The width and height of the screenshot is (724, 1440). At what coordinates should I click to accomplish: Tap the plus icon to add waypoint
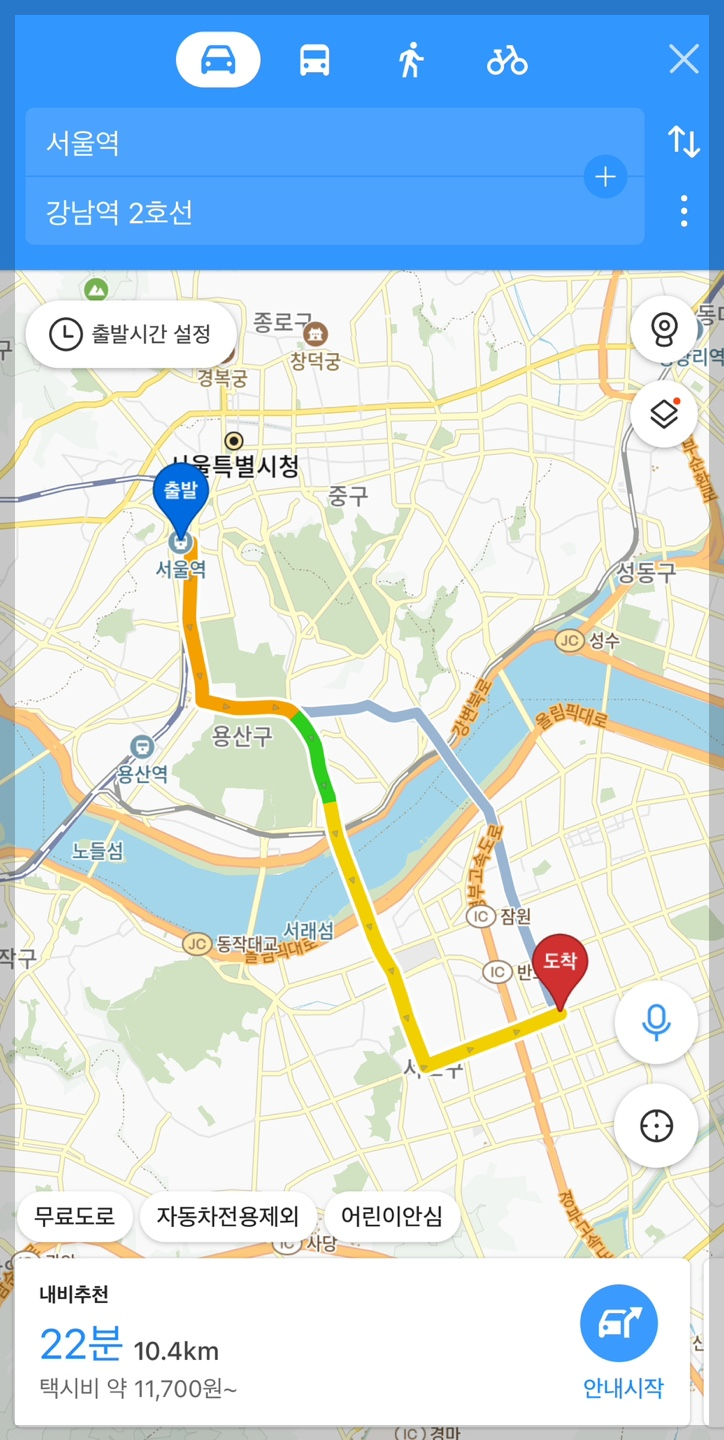[x=606, y=177]
